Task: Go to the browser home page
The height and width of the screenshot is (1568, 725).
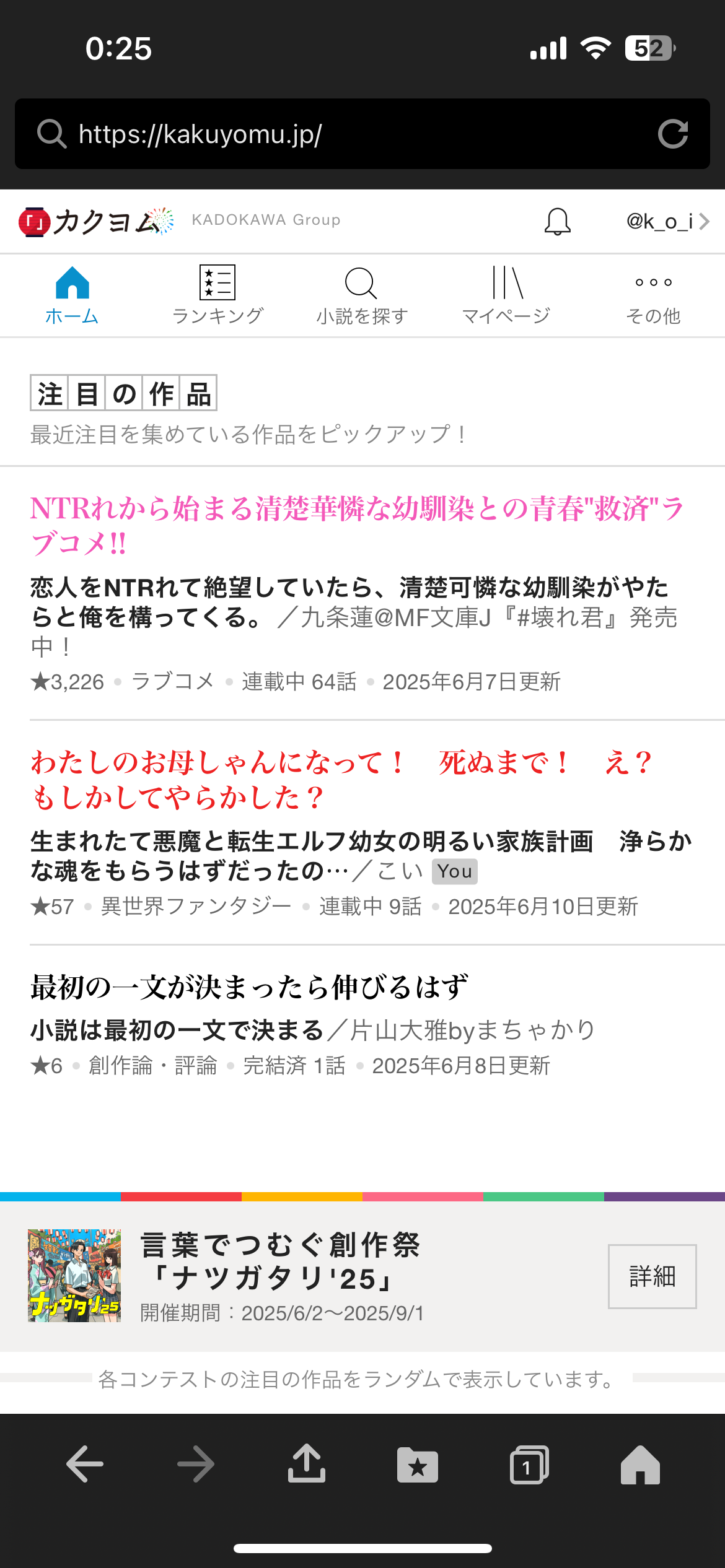Action: click(640, 1465)
